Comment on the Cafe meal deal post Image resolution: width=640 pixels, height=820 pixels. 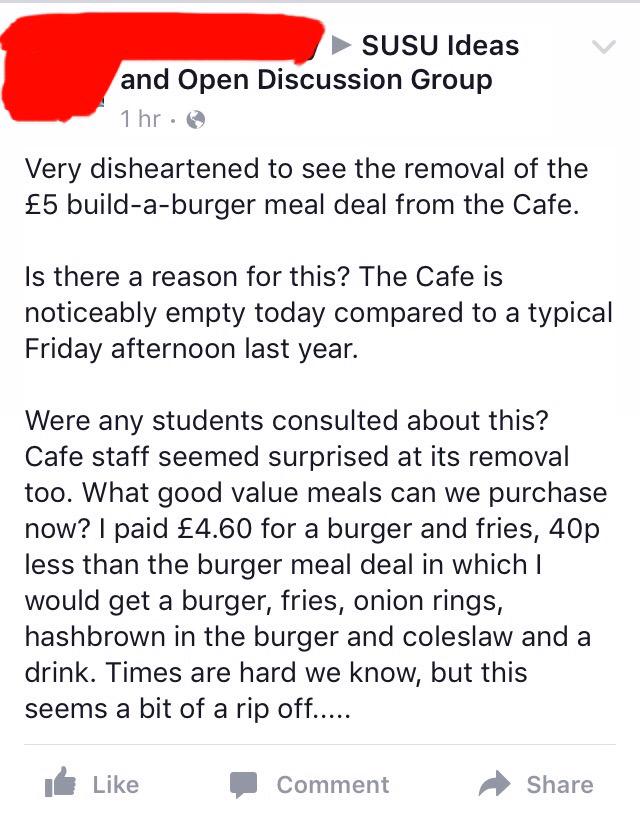[x=310, y=784]
